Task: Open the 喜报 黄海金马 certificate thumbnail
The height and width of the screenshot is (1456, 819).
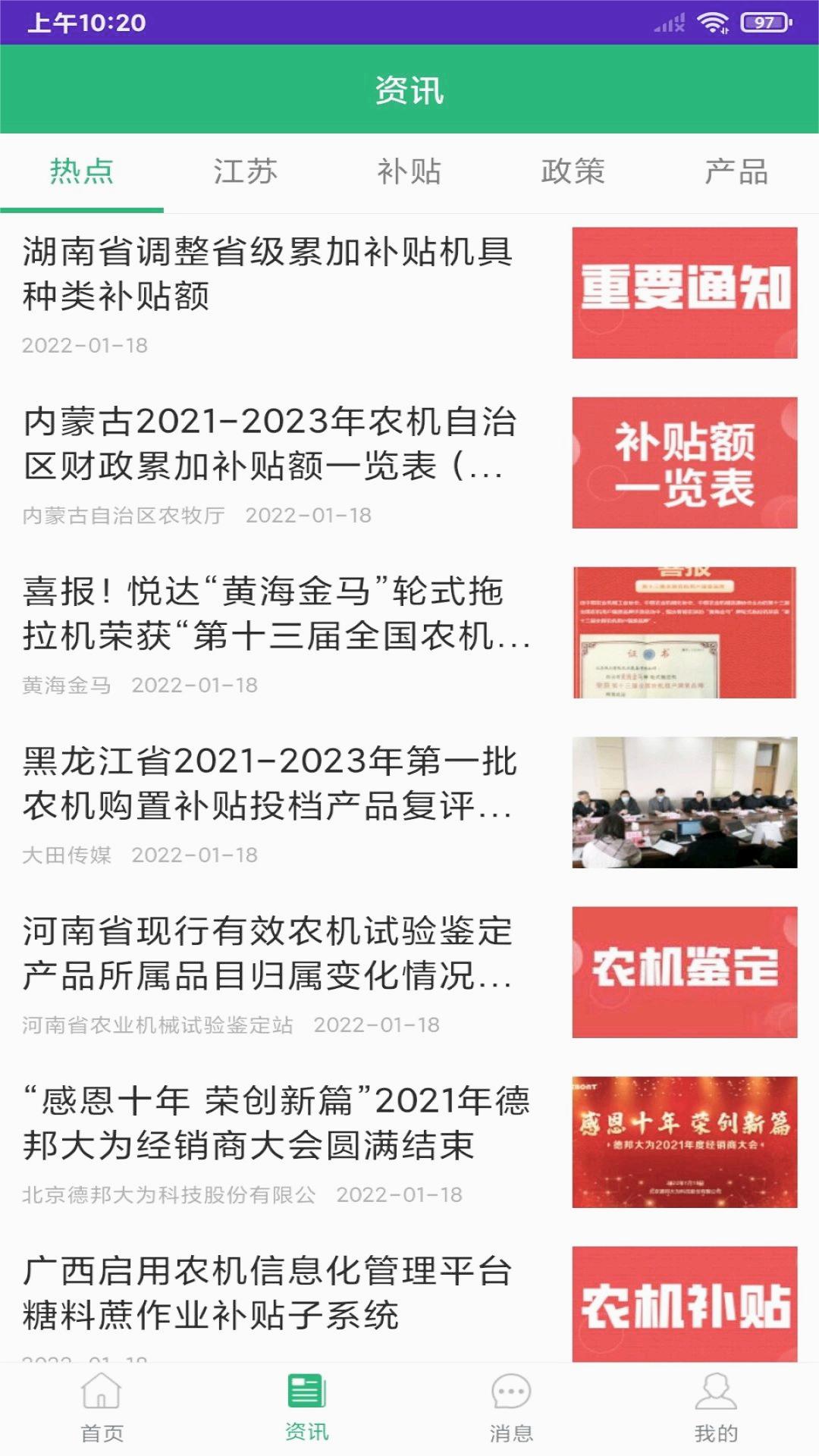Action: pyautogui.click(x=682, y=629)
